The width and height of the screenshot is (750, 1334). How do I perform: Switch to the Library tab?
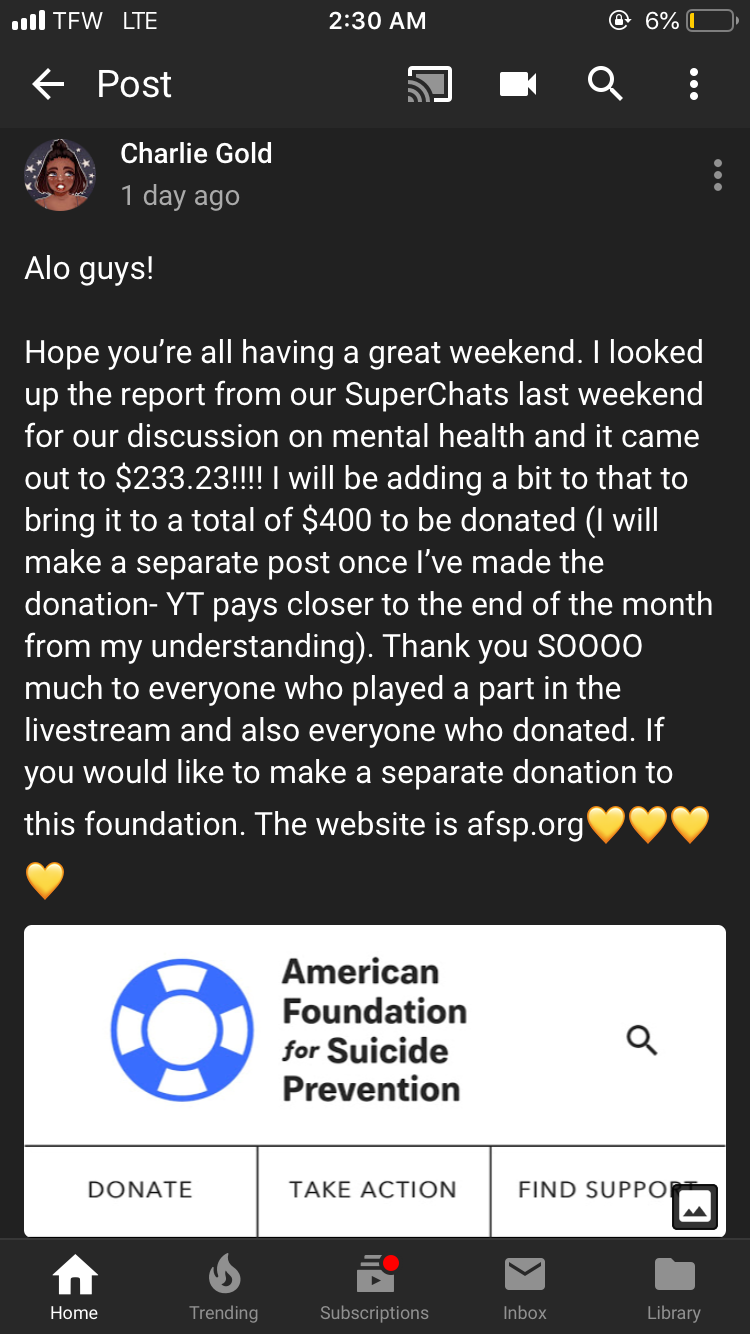pyautogui.click(x=674, y=1288)
